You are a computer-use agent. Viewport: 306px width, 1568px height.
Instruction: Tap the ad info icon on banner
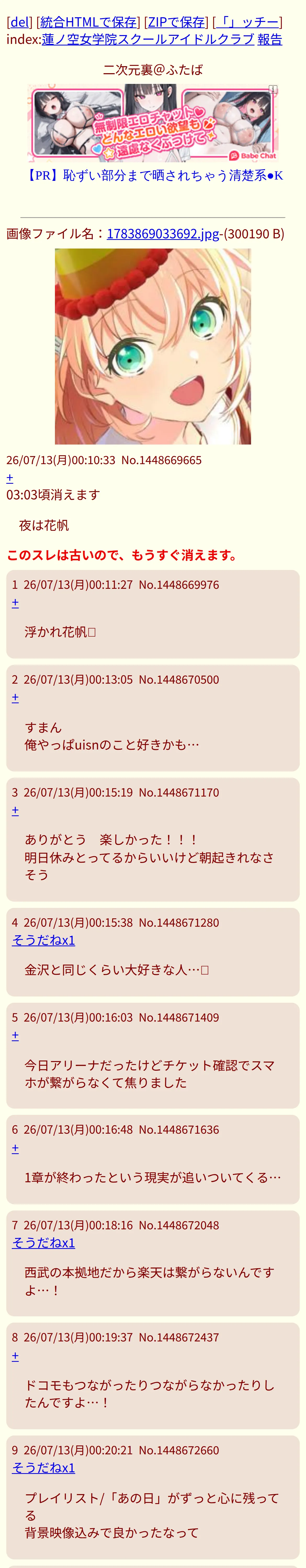coord(273,89)
